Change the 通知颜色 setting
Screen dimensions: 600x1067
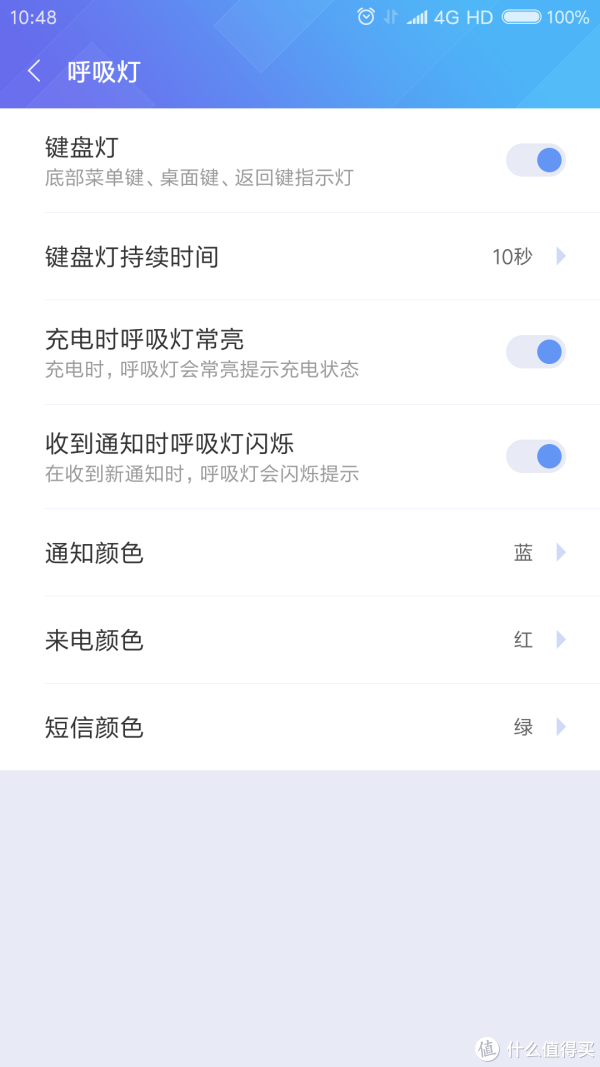pyautogui.click(x=300, y=553)
